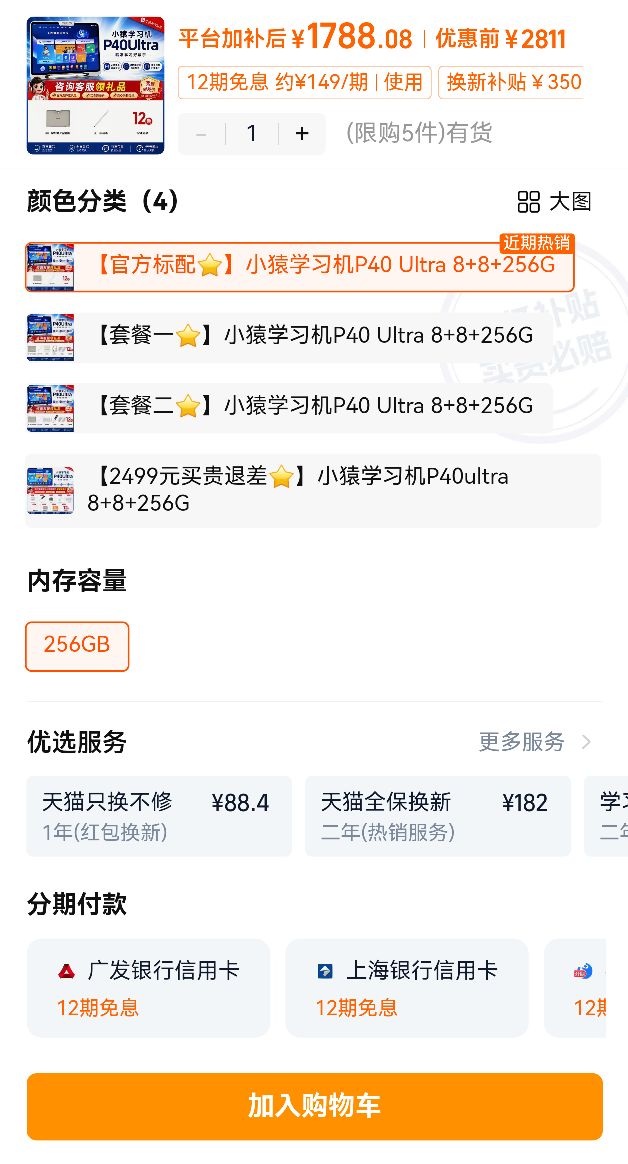Pick 上海银行信用卡 installment plan
628x1164 pixels.
point(407,987)
